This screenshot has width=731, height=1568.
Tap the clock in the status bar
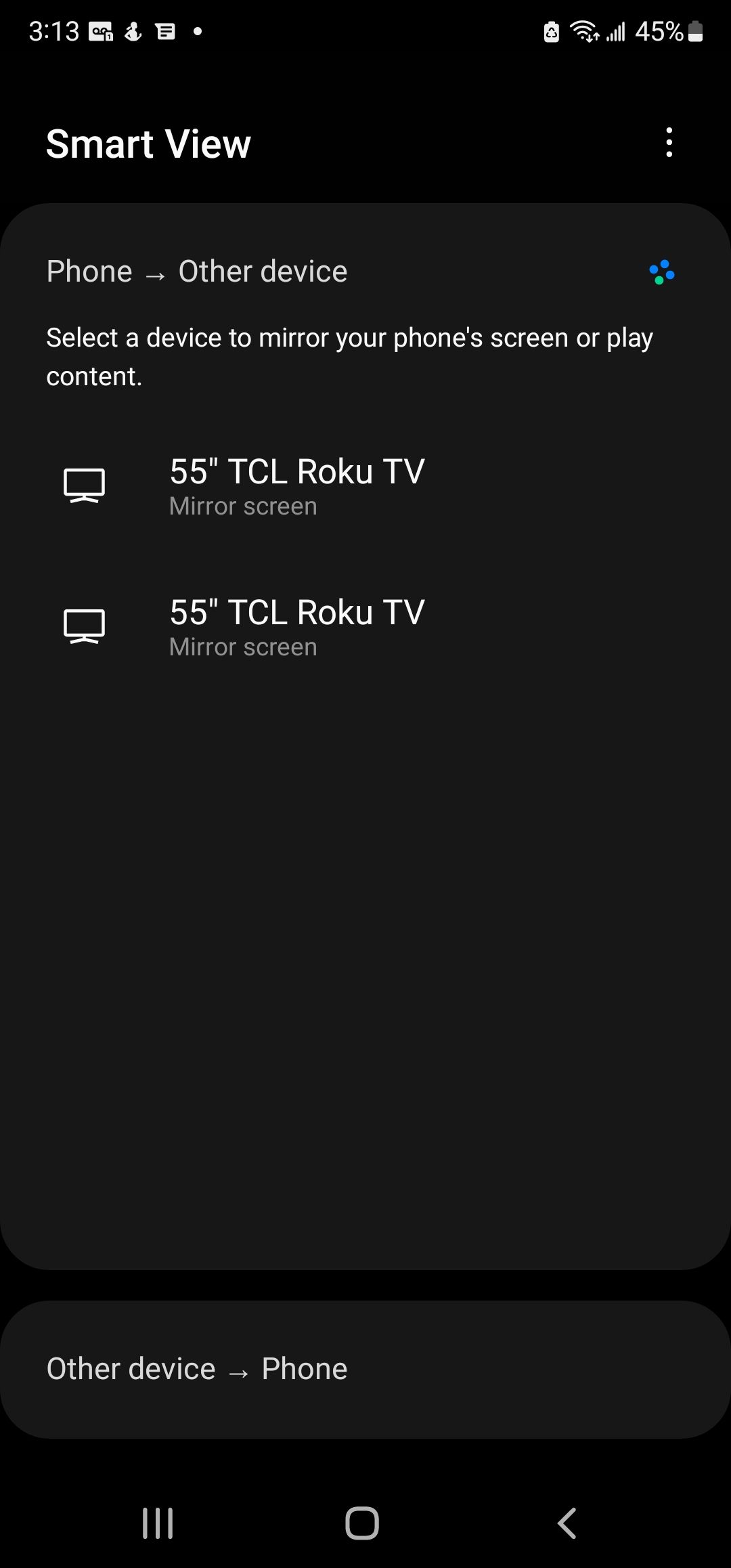pyautogui.click(x=56, y=30)
